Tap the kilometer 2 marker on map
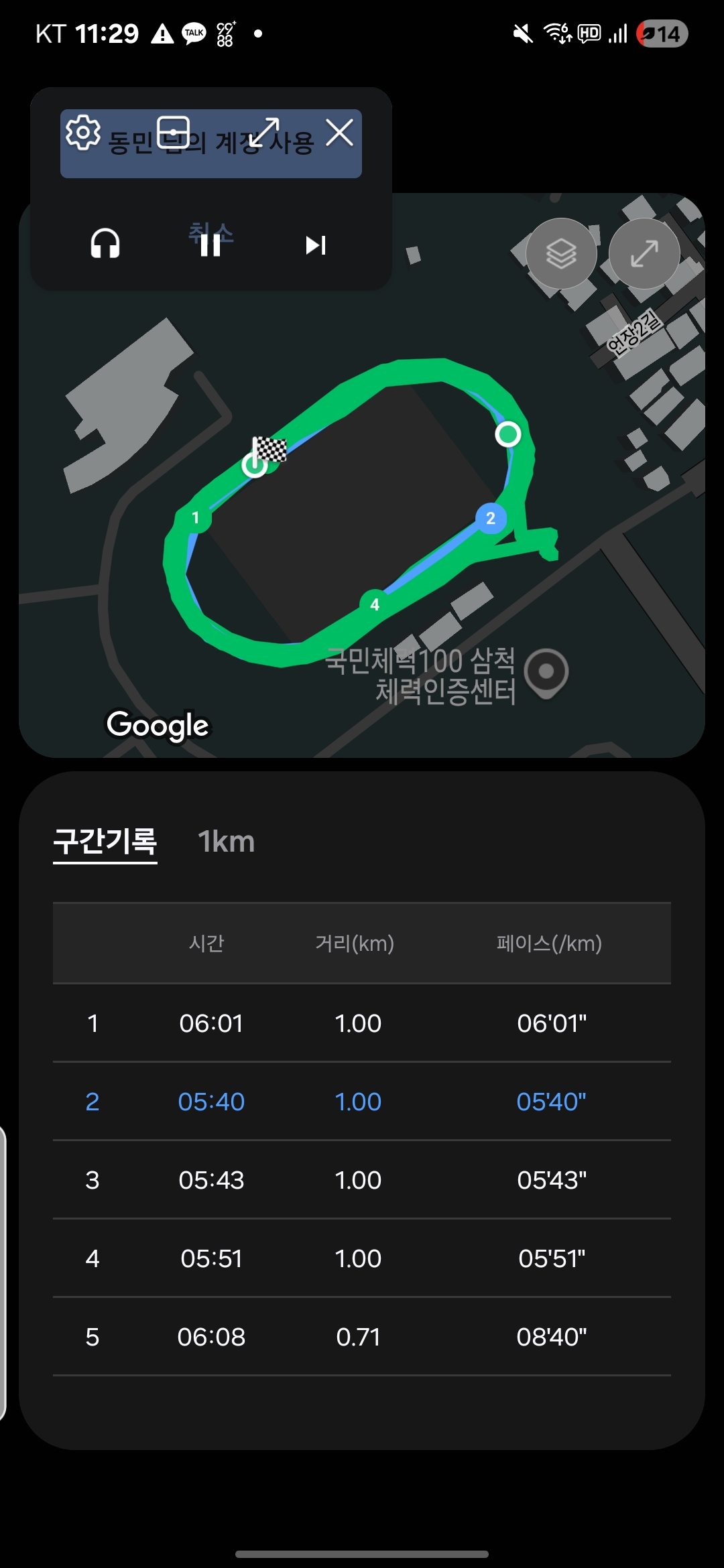The image size is (724, 1568). 491,518
